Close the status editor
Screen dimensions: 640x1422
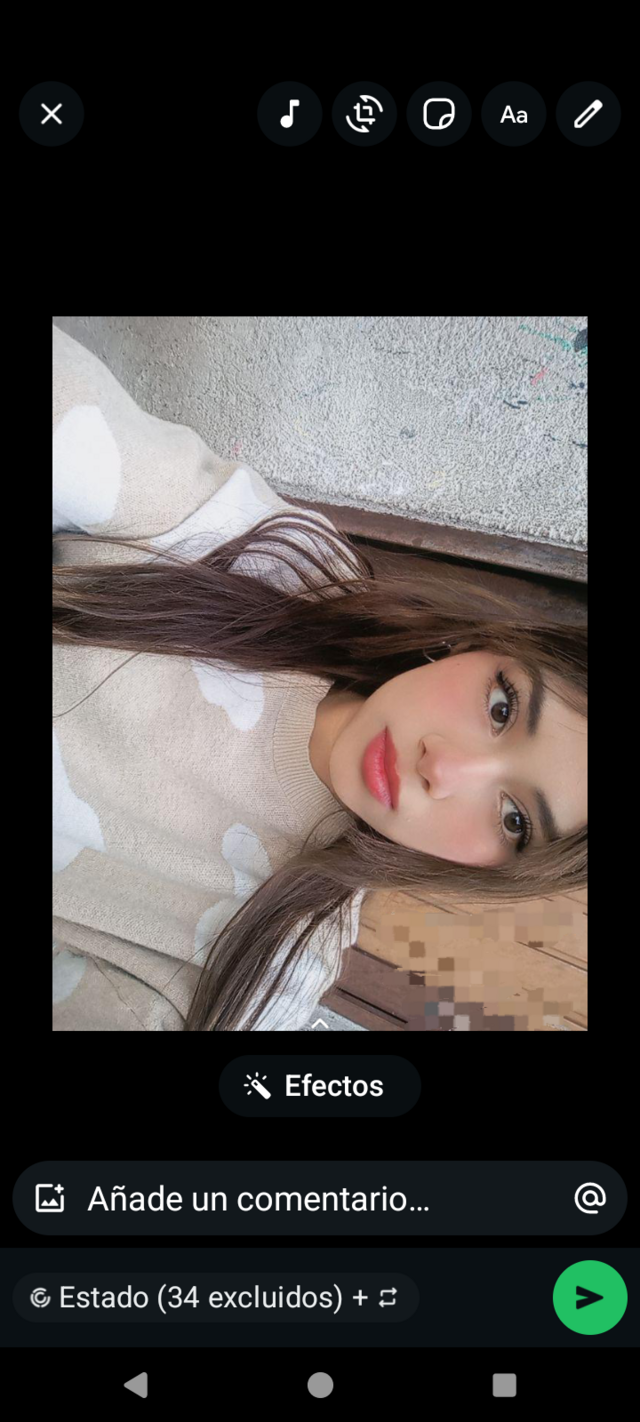click(51, 114)
